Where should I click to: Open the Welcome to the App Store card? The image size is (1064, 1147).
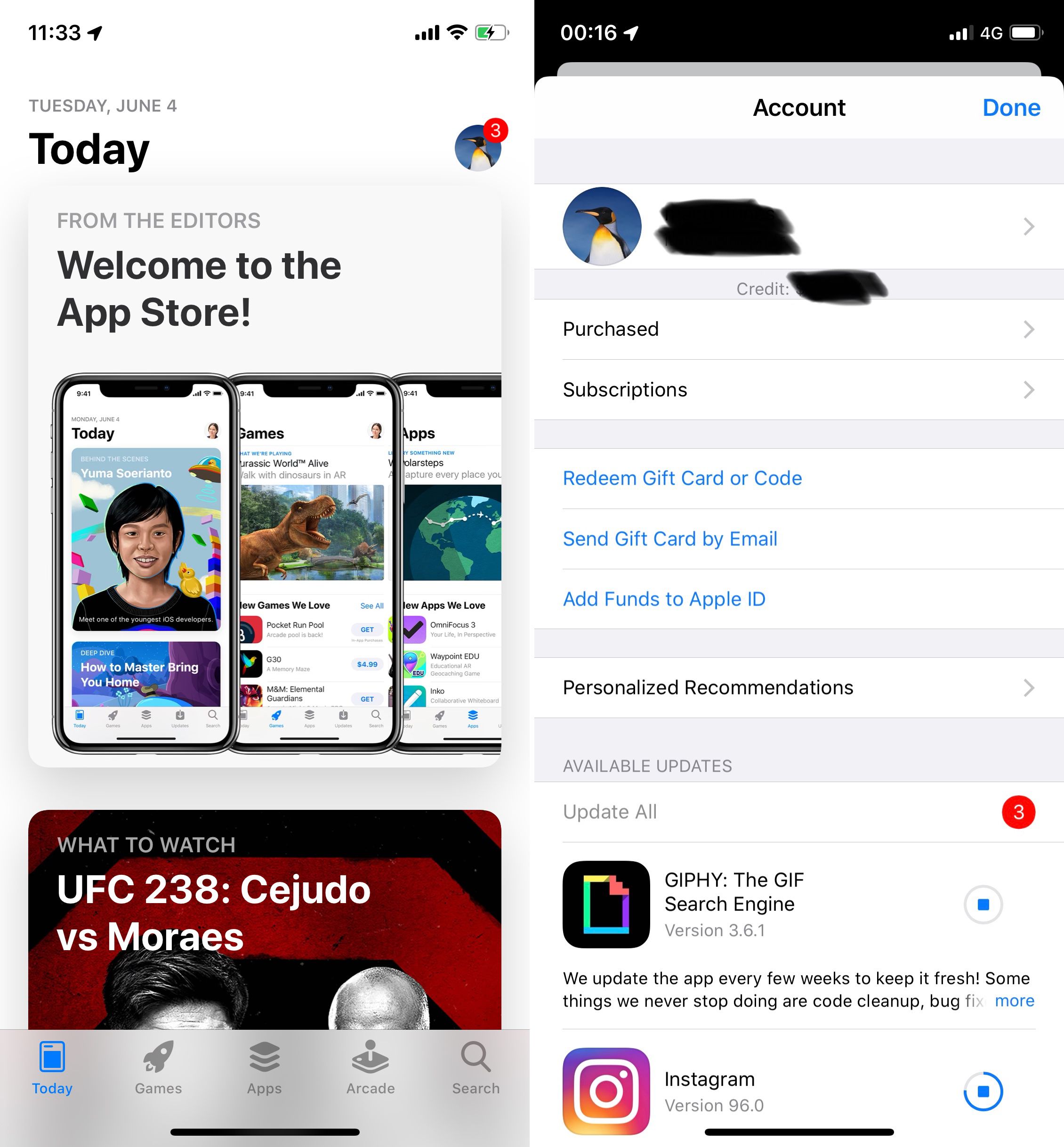[x=264, y=478]
